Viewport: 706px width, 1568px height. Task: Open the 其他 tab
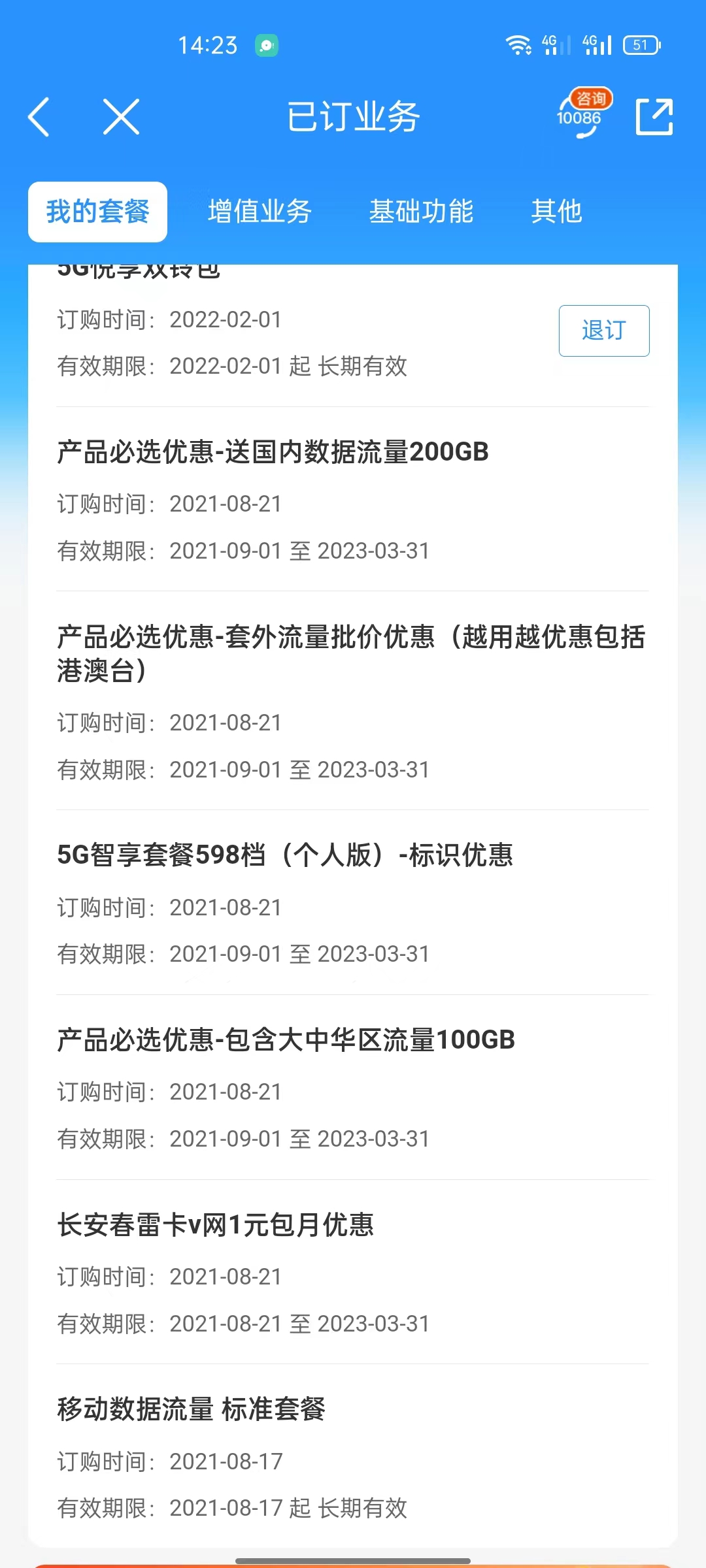[556, 212]
